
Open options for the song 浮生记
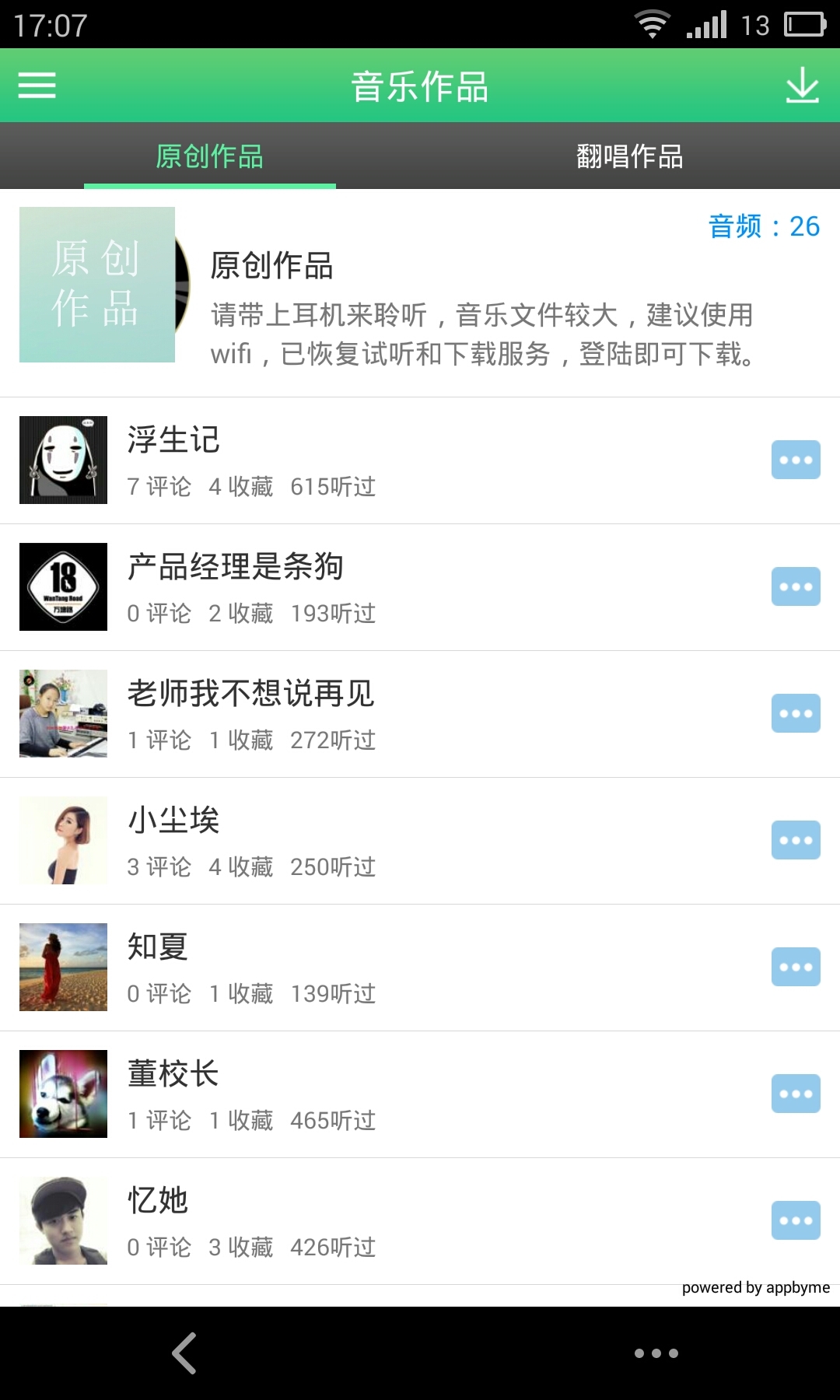pyautogui.click(x=795, y=459)
